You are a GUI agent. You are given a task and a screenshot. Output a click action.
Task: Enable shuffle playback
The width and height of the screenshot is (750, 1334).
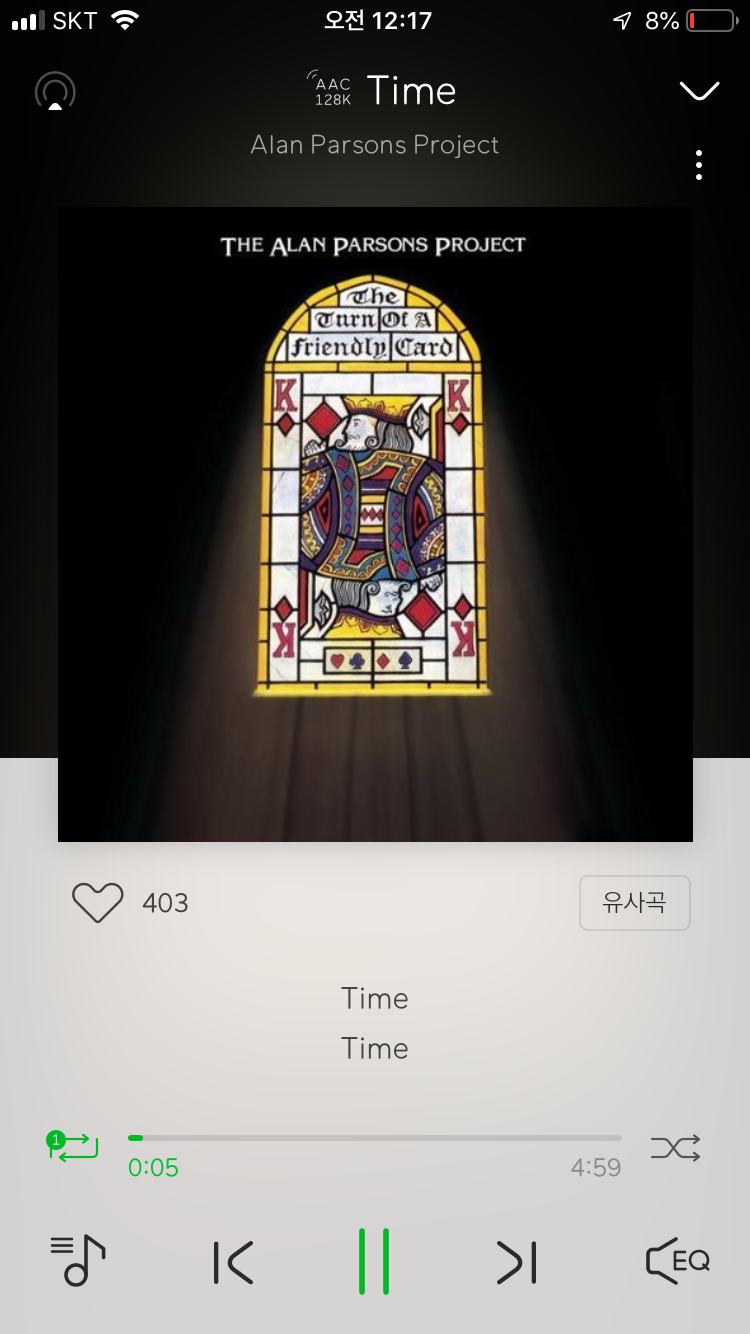[x=676, y=1147]
